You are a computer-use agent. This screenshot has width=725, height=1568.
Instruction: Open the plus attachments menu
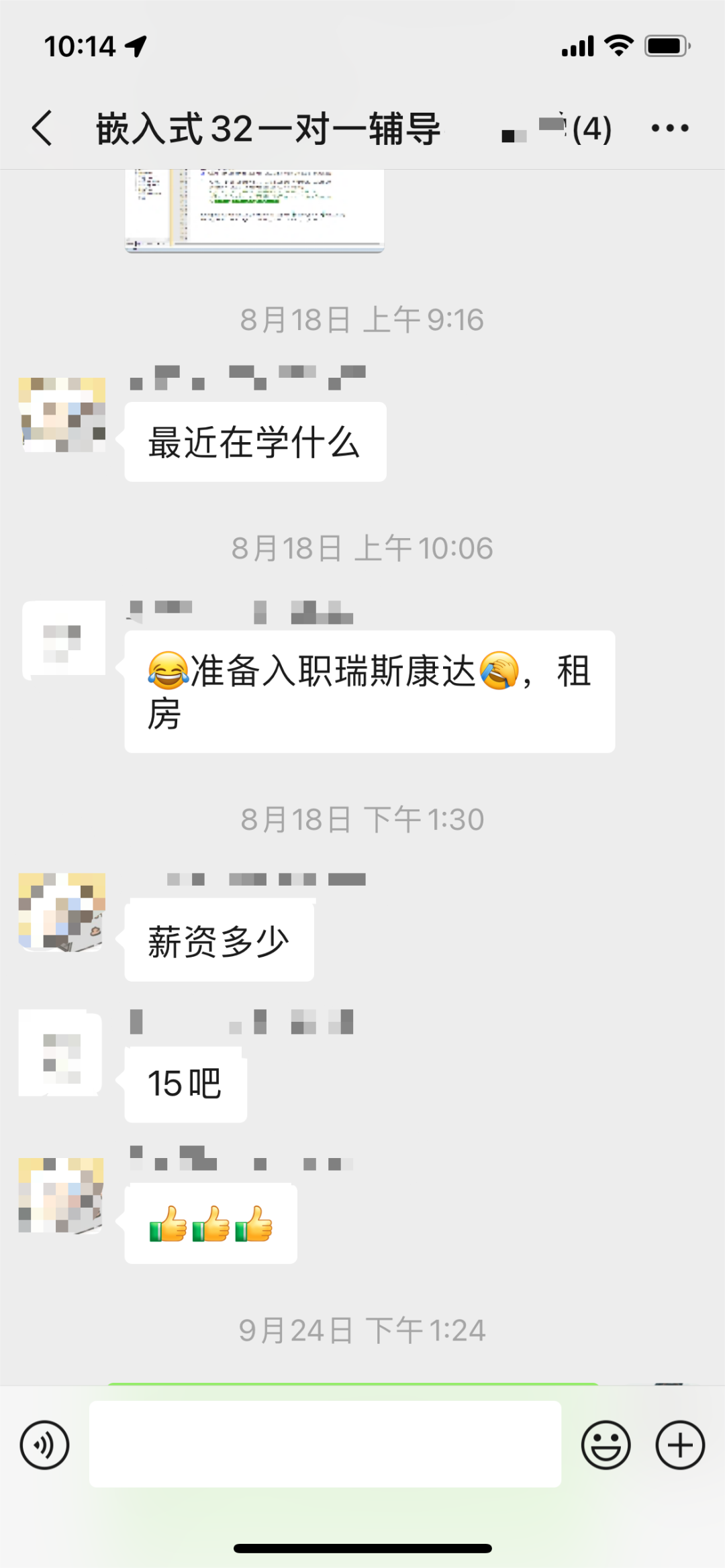click(x=679, y=1445)
